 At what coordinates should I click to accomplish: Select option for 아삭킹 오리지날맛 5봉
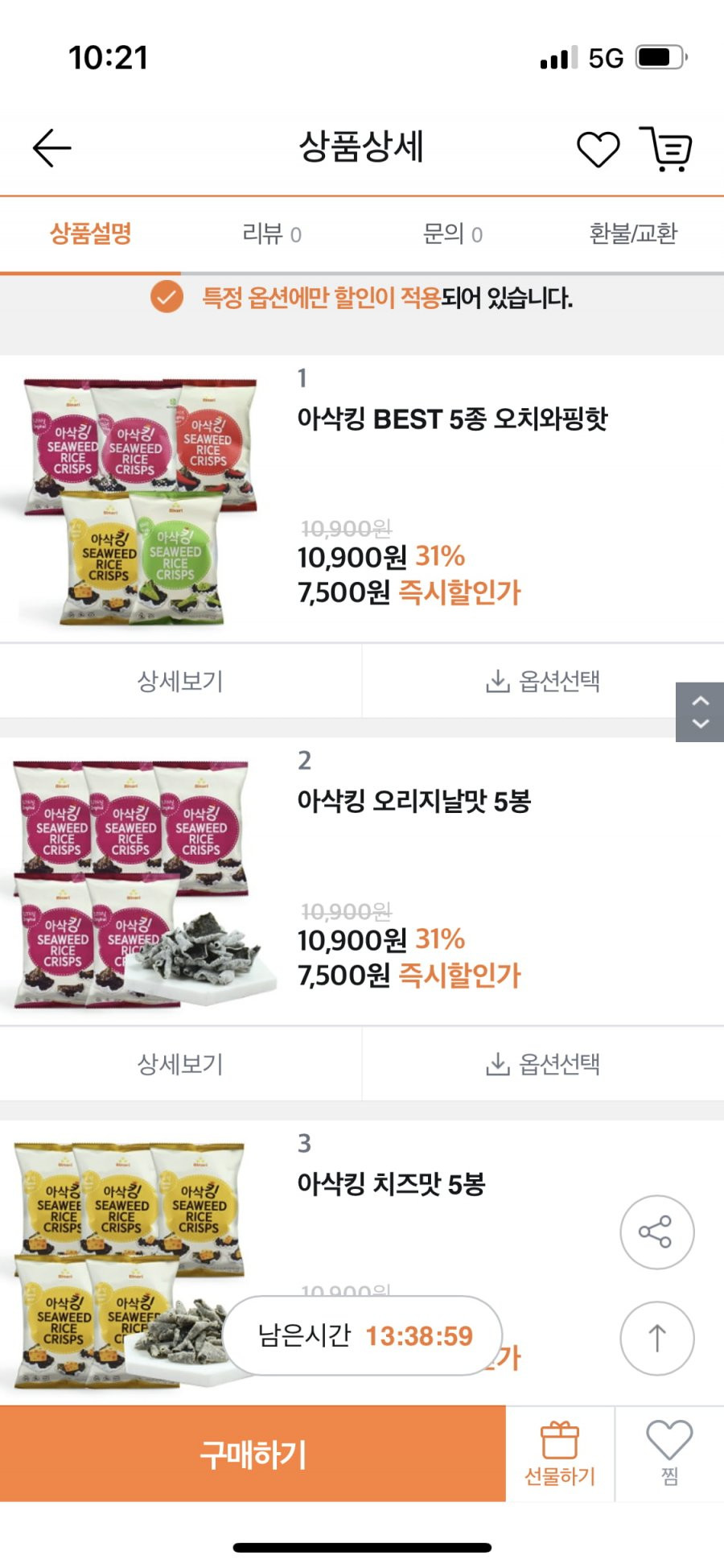543,1064
